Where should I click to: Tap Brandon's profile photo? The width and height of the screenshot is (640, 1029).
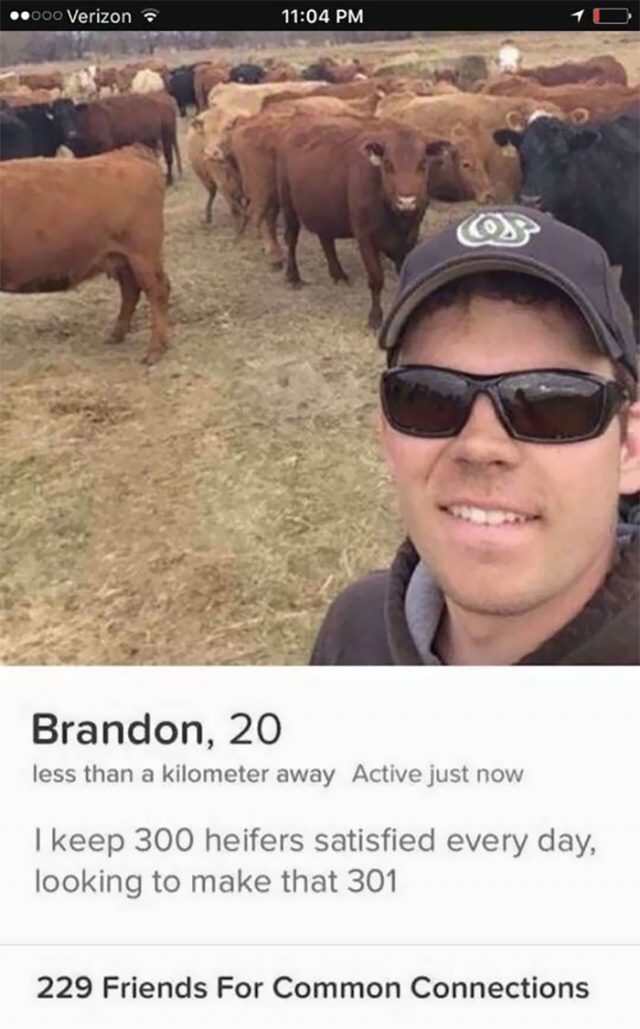click(x=320, y=348)
